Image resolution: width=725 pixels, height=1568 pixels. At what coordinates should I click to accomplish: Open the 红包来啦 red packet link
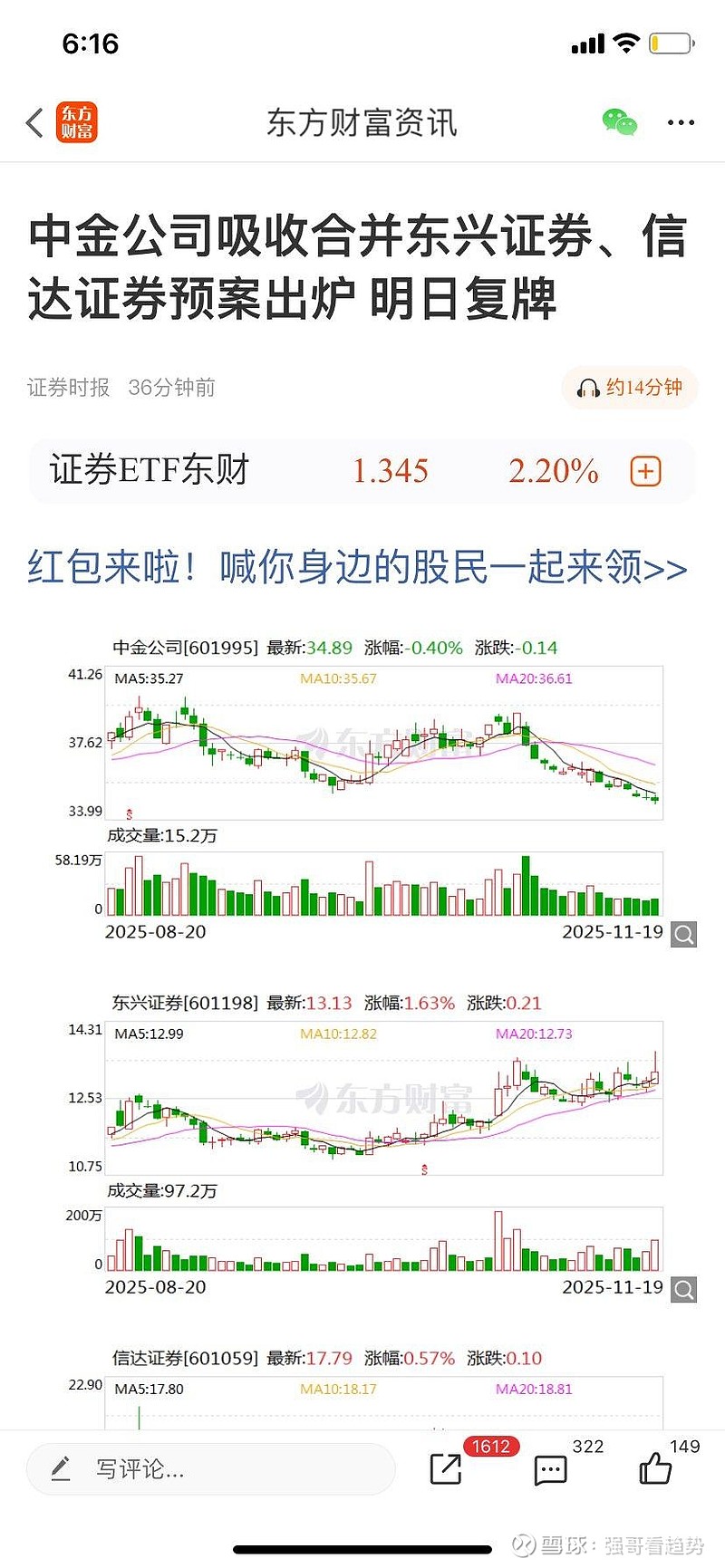(357, 568)
